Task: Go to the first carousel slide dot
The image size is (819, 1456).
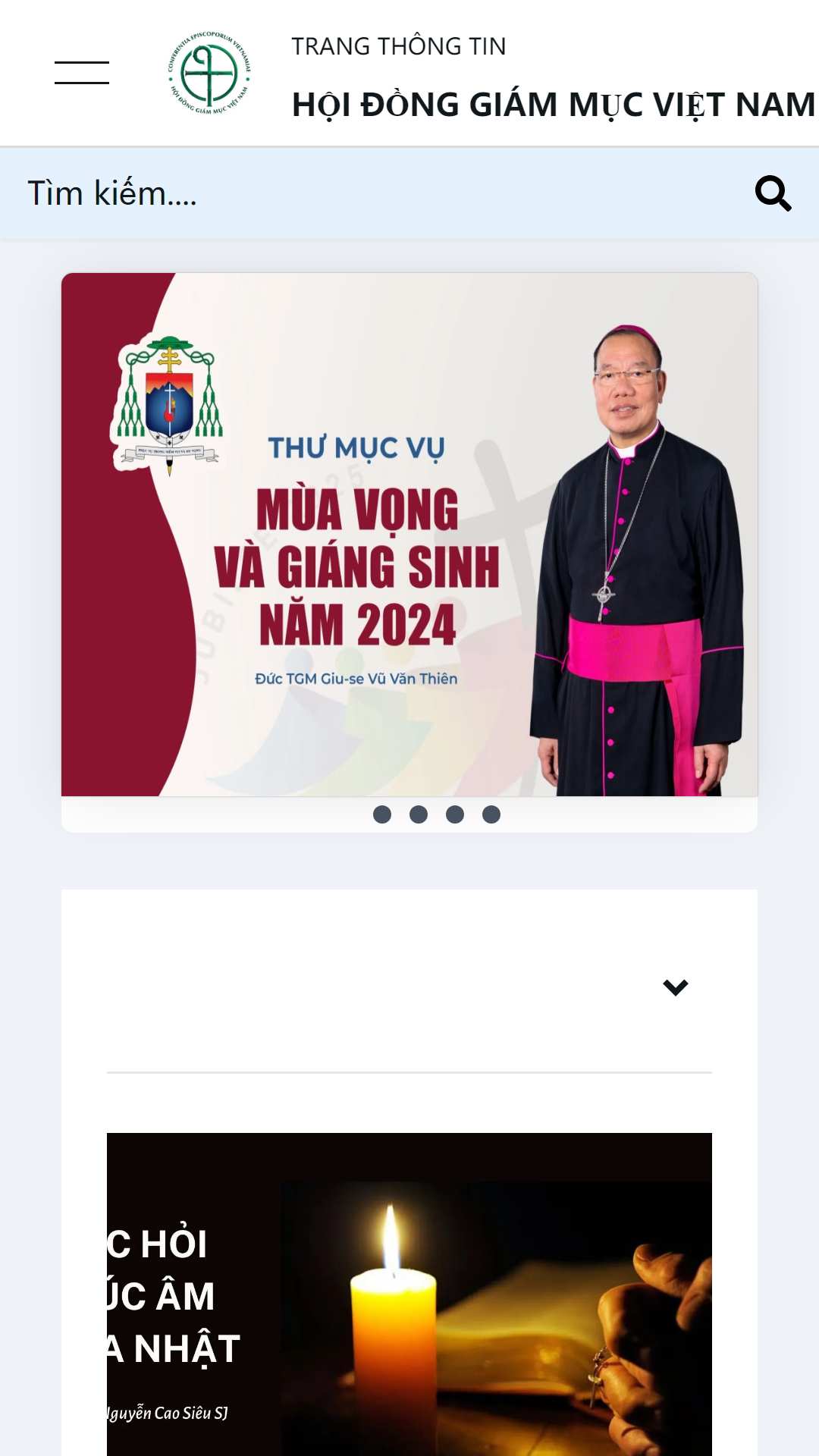Action: pyautogui.click(x=382, y=814)
